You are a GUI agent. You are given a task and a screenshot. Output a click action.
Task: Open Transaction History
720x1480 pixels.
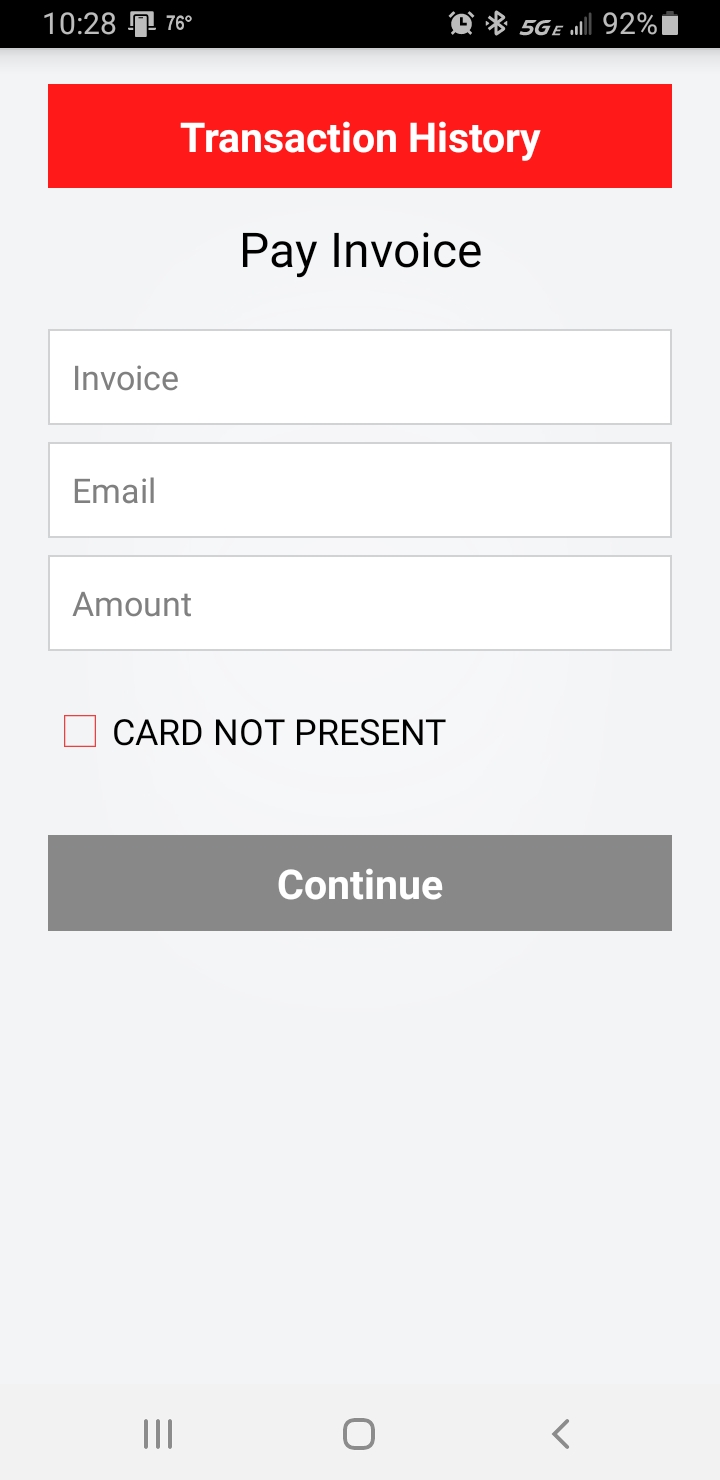click(x=360, y=136)
